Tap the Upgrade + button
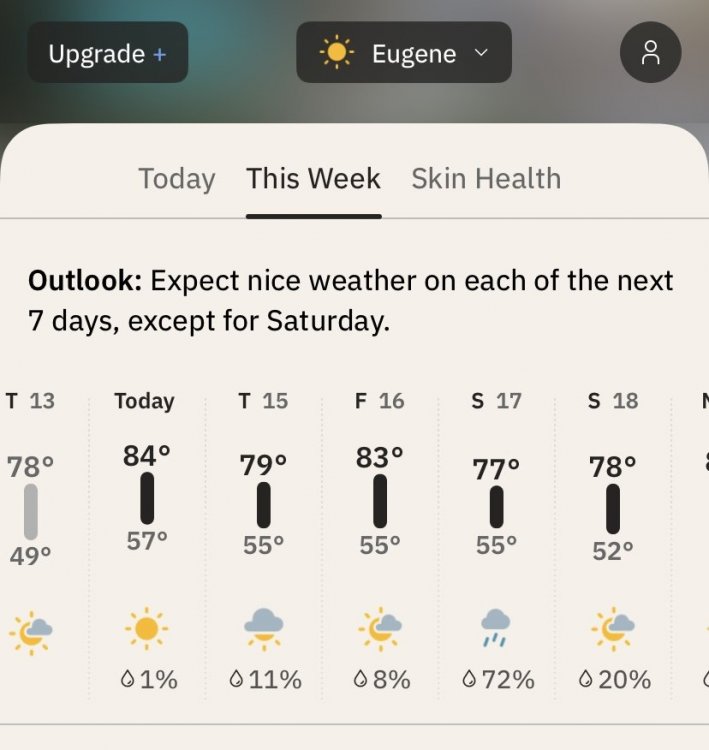709x750 pixels. pos(107,53)
